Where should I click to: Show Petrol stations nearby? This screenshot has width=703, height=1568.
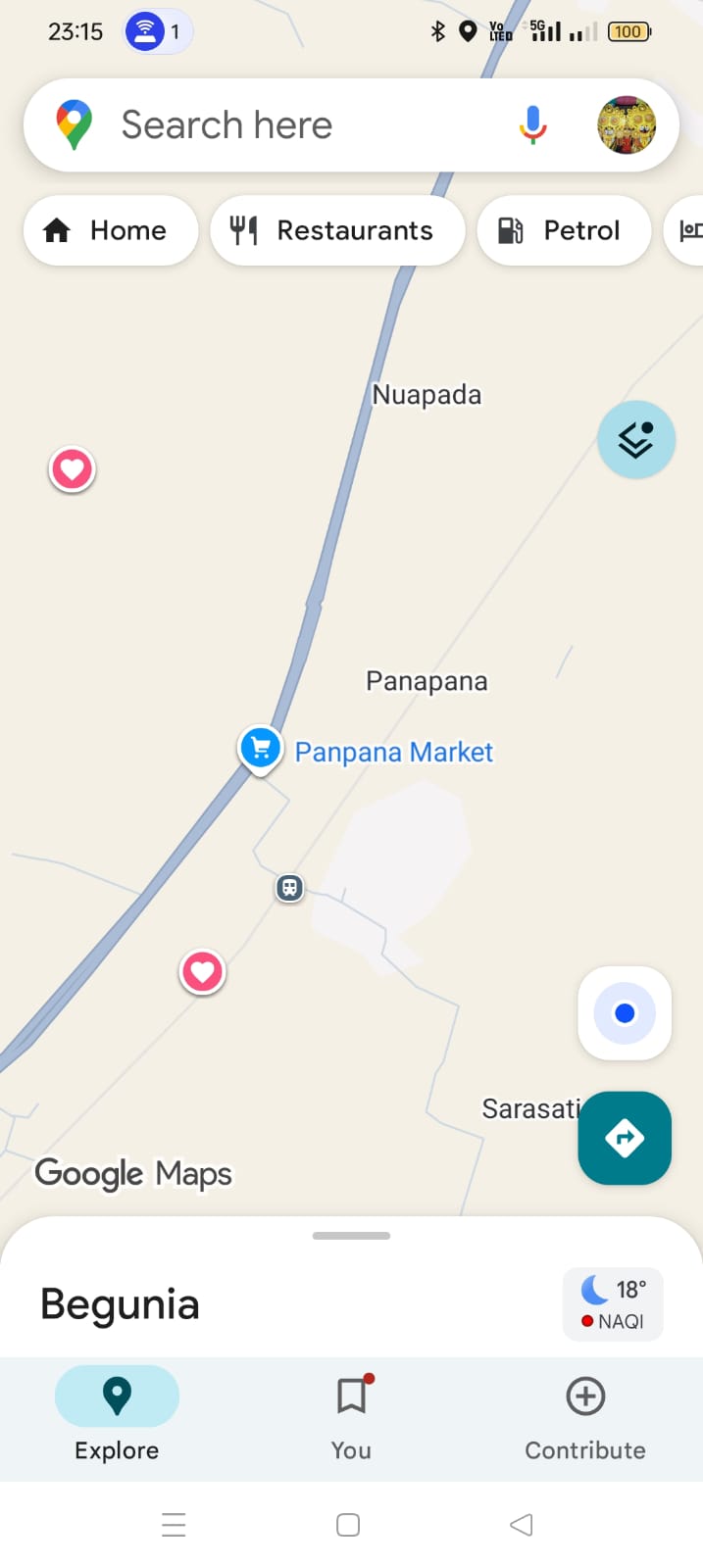click(x=564, y=230)
